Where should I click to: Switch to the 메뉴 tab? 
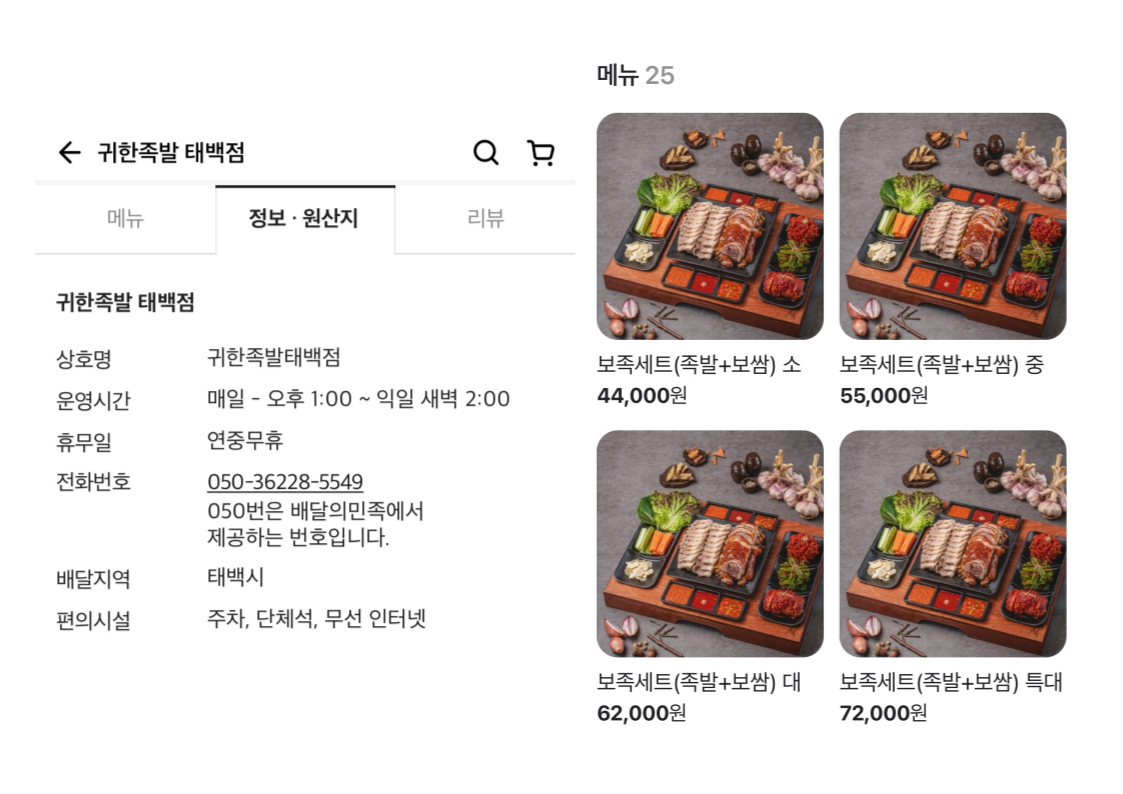point(125,218)
